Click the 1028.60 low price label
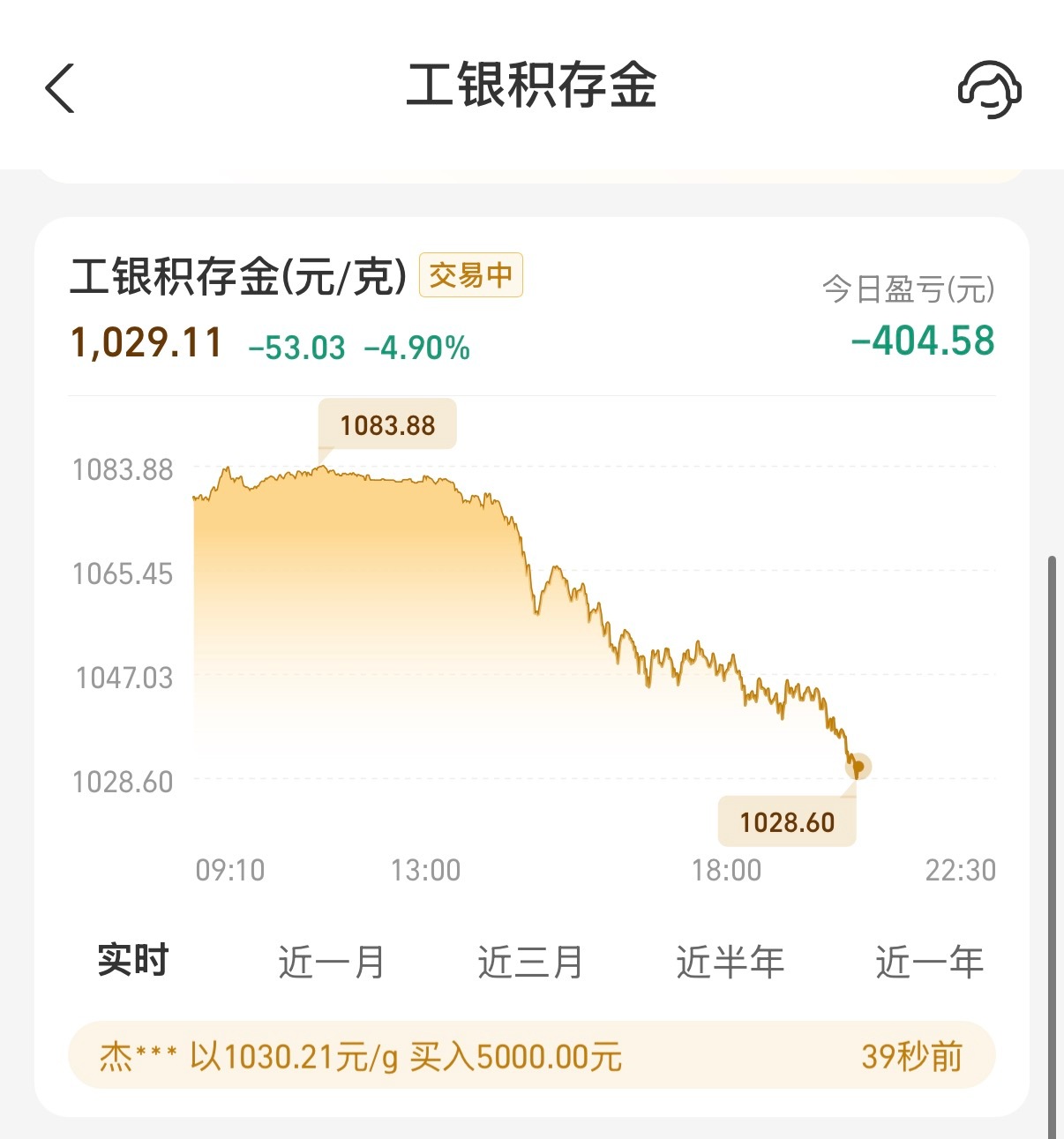Image resolution: width=1064 pixels, height=1139 pixels. click(x=786, y=821)
